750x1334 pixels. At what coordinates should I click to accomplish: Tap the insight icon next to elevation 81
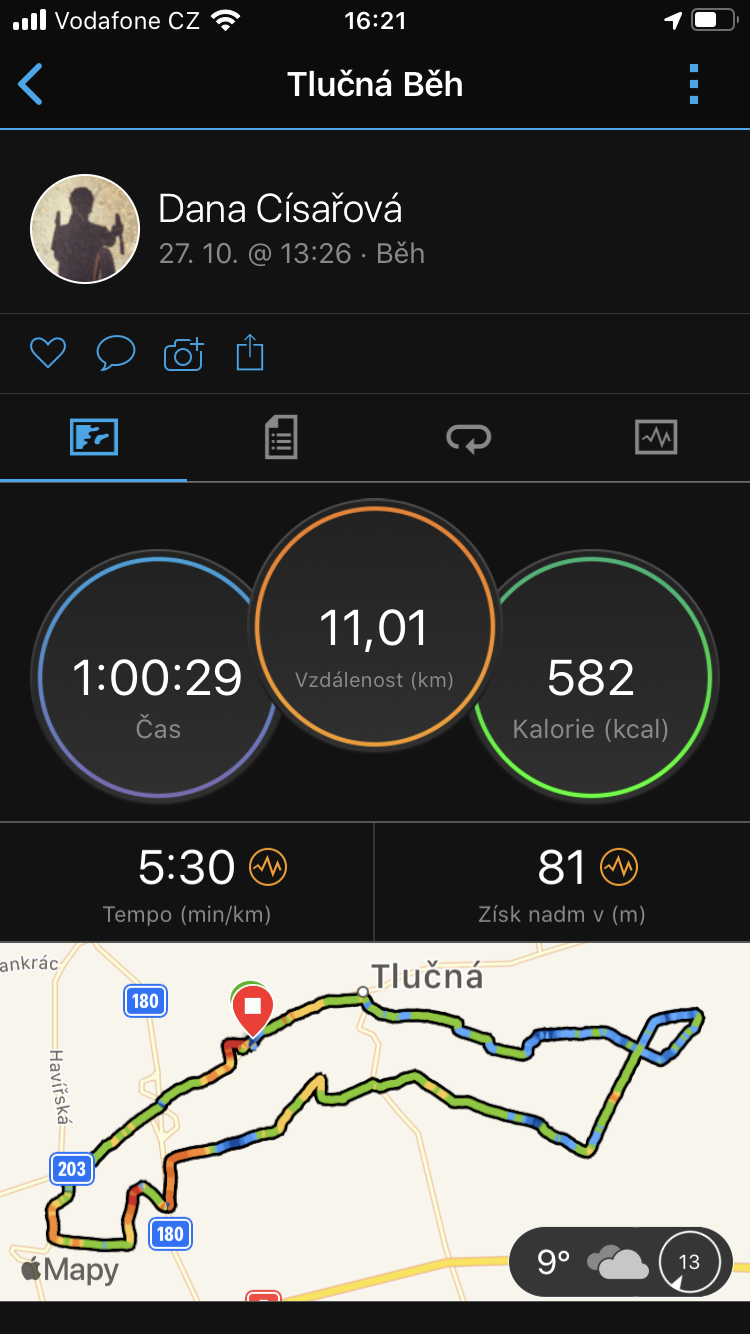click(618, 867)
